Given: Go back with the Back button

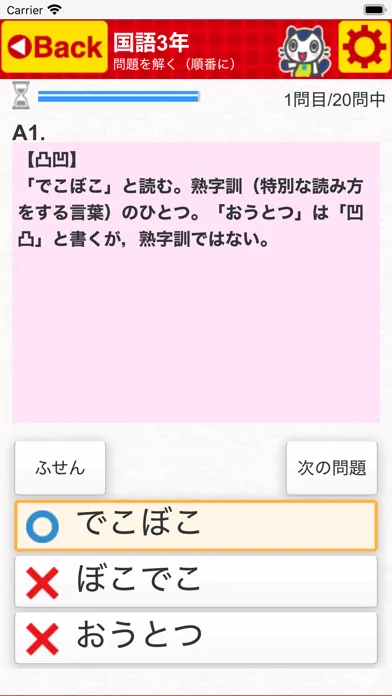Looking at the screenshot, I should 55,47.
